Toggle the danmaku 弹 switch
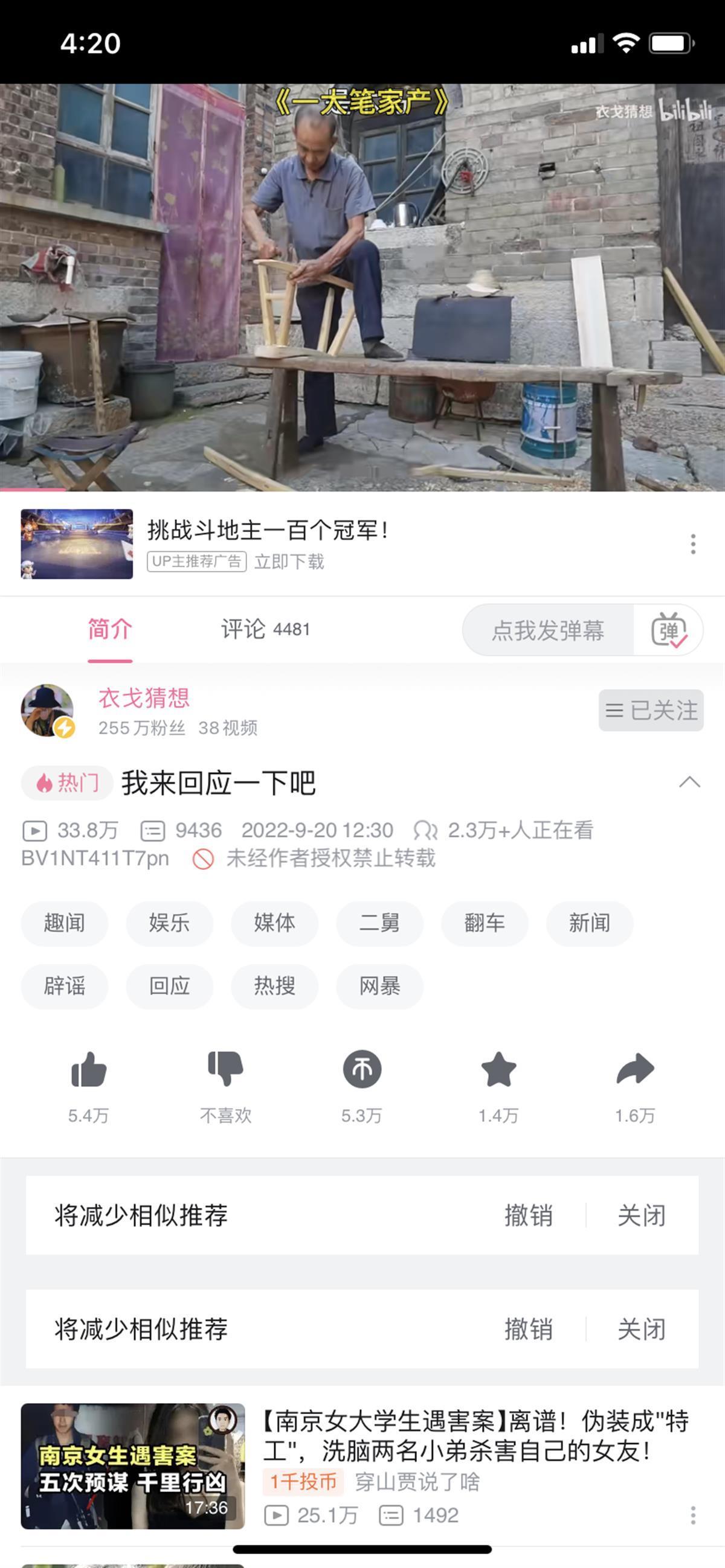 [x=669, y=630]
